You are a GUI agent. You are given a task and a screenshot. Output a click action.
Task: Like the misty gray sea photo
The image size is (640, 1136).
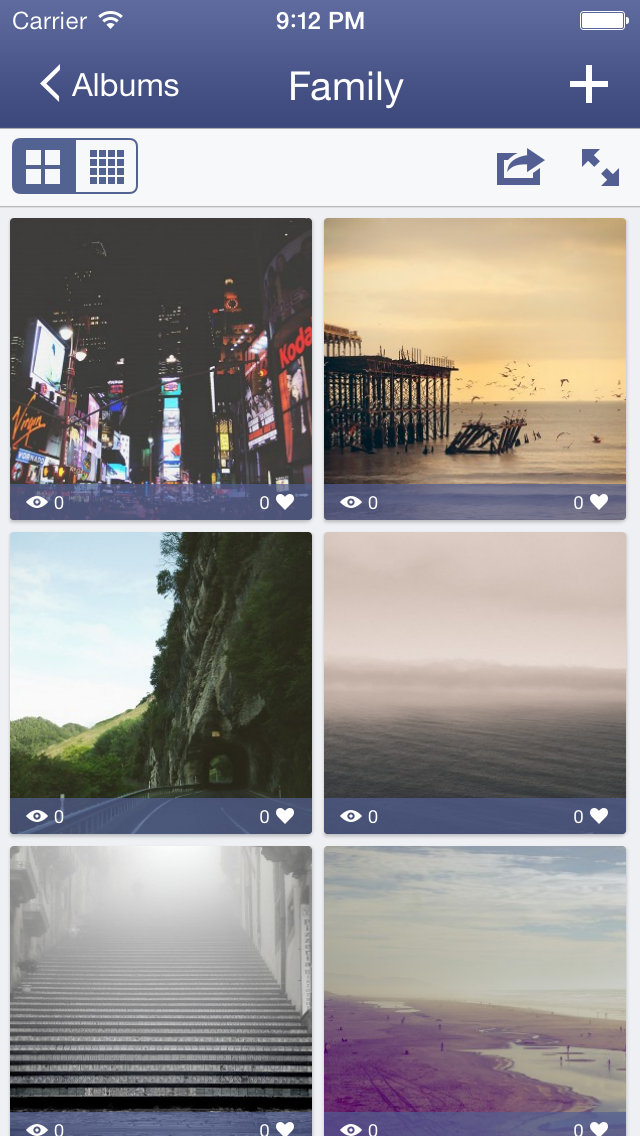pyautogui.click(x=598, y=817)
